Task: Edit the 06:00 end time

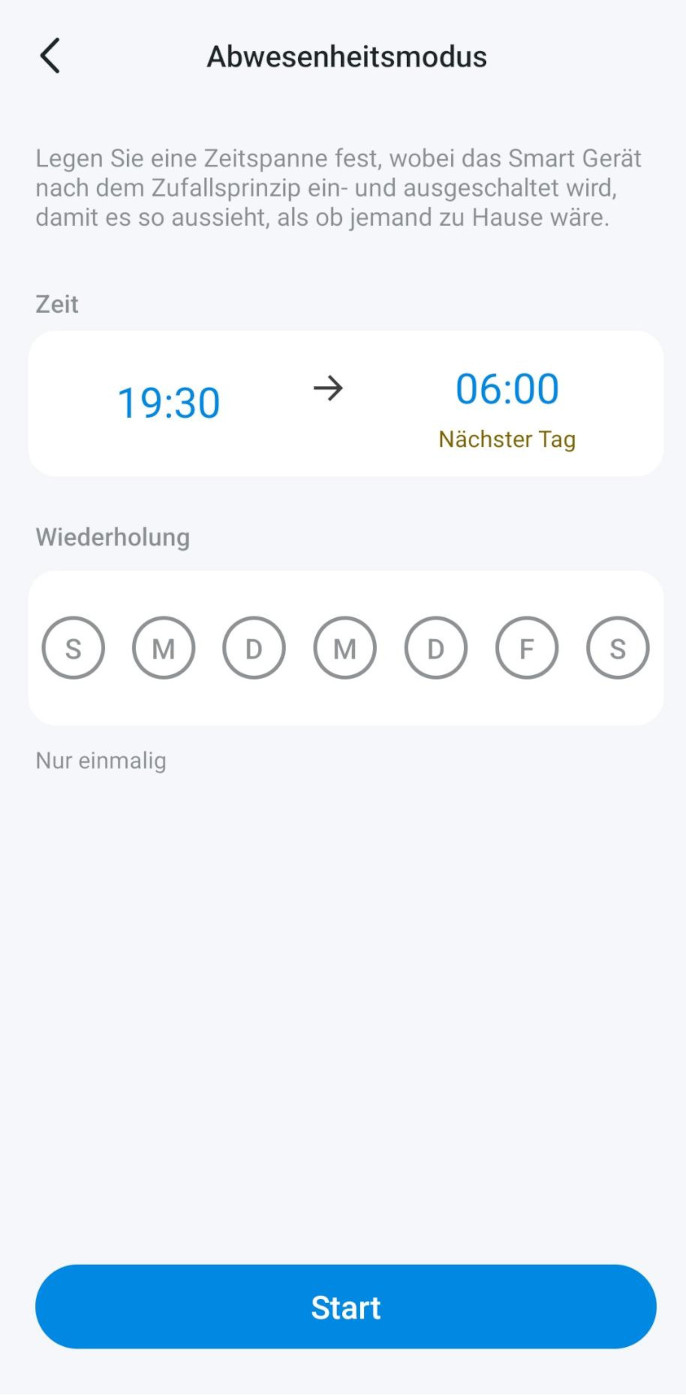Action: point(507,390)
